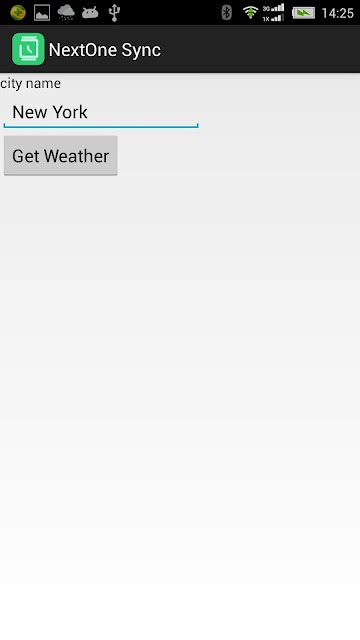This screenshot has height=640, width=360.
Task: Tap the Get Weather button
Action: coord(60,156)
